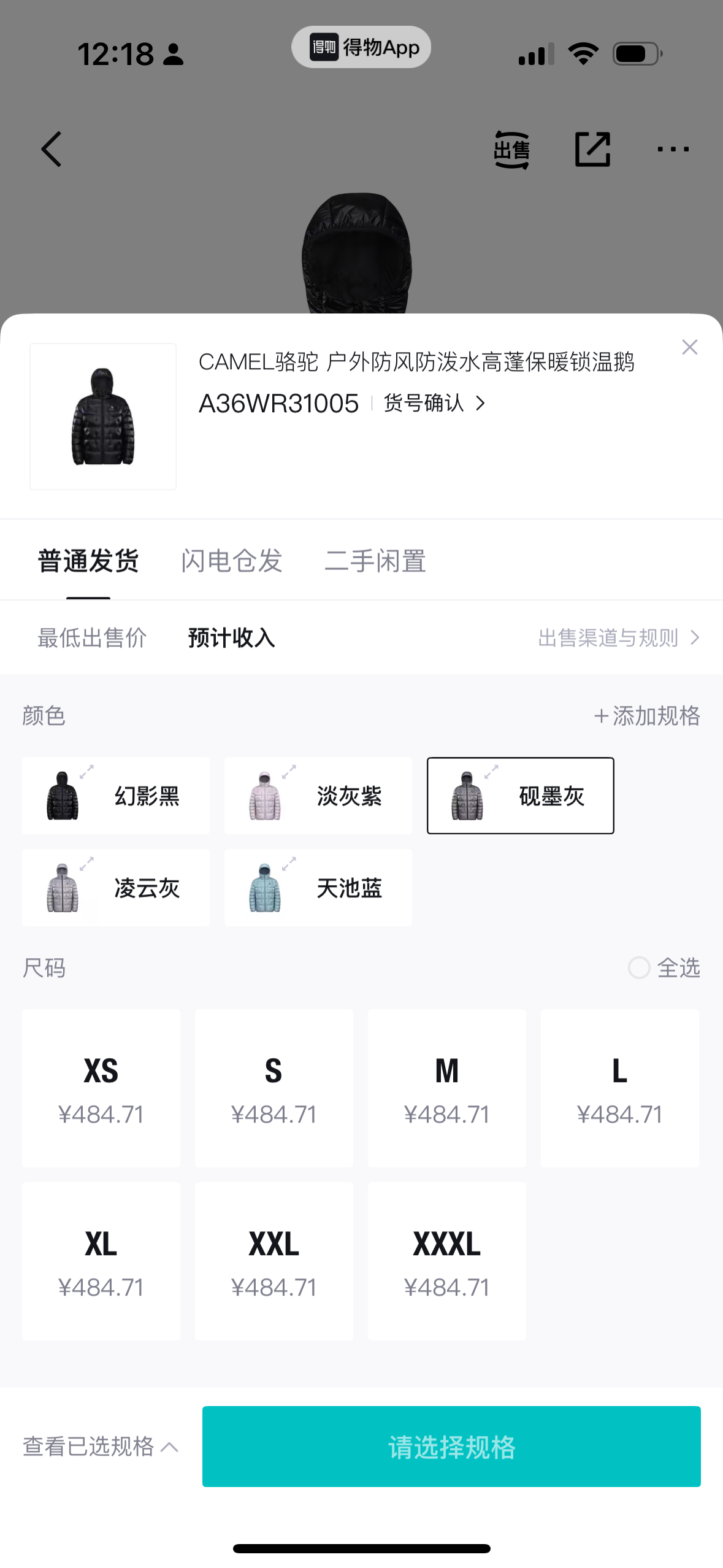This screenshot has width=723, height=1568.
Task: Switch to the 二手闲置 tab
Action: coord(375,561)
